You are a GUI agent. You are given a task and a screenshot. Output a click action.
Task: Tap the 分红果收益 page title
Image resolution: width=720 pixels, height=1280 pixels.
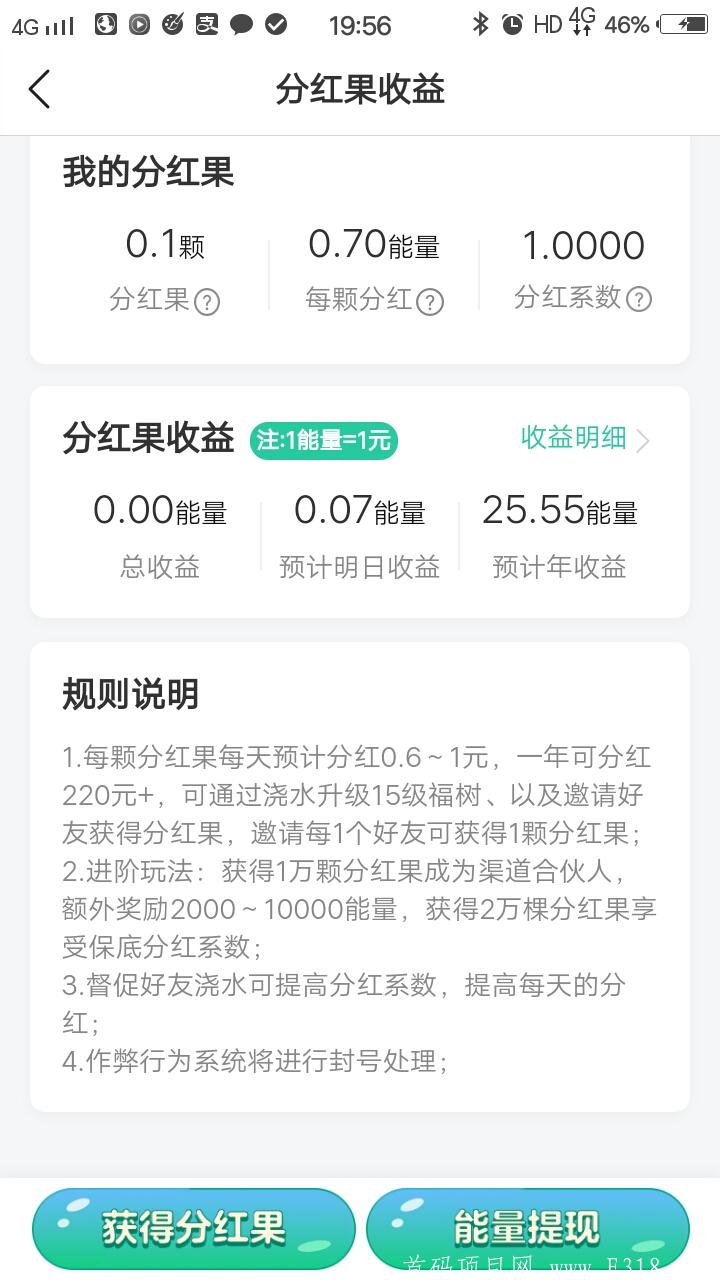tap(360, 89)
